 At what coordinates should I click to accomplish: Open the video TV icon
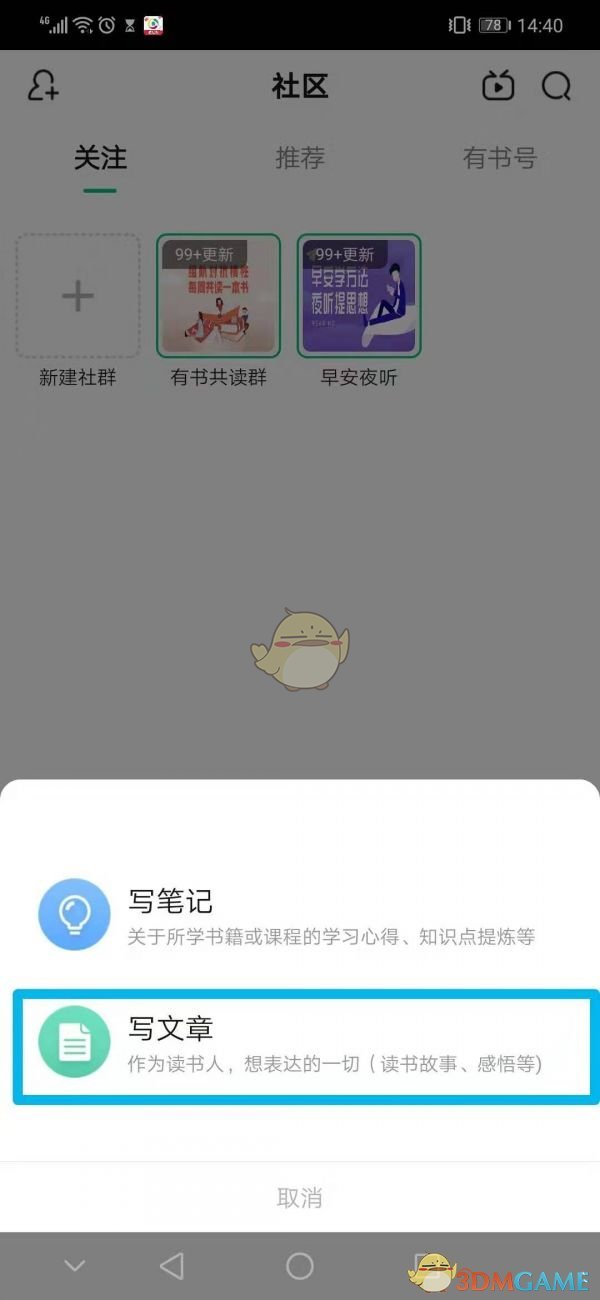tap(497, 87)
